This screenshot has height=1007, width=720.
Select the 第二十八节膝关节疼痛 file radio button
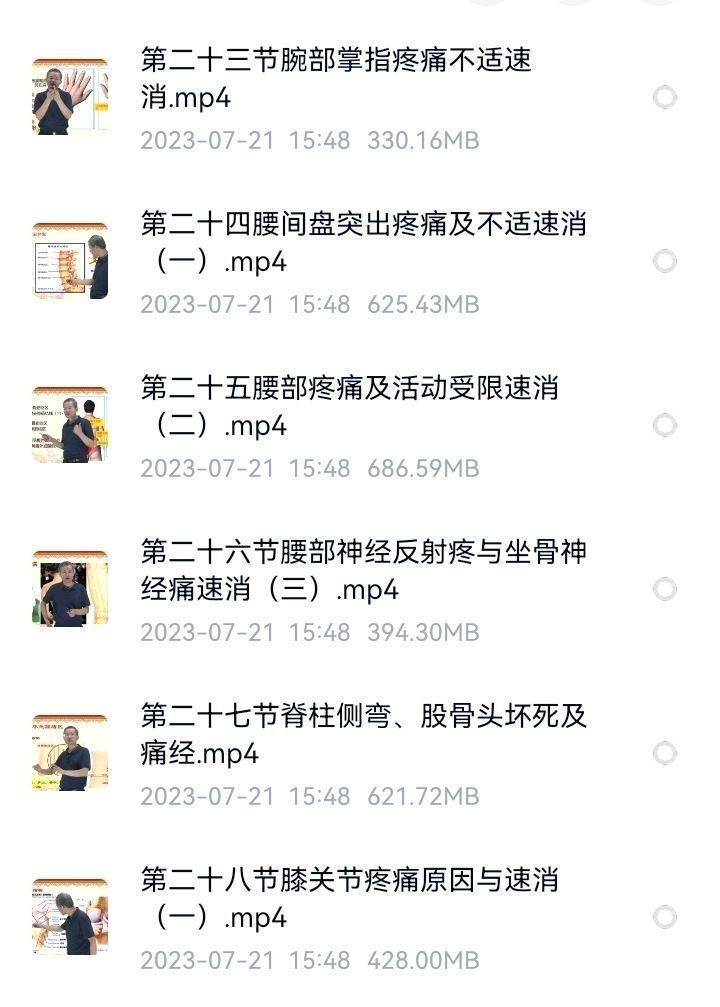pos(664,917)
